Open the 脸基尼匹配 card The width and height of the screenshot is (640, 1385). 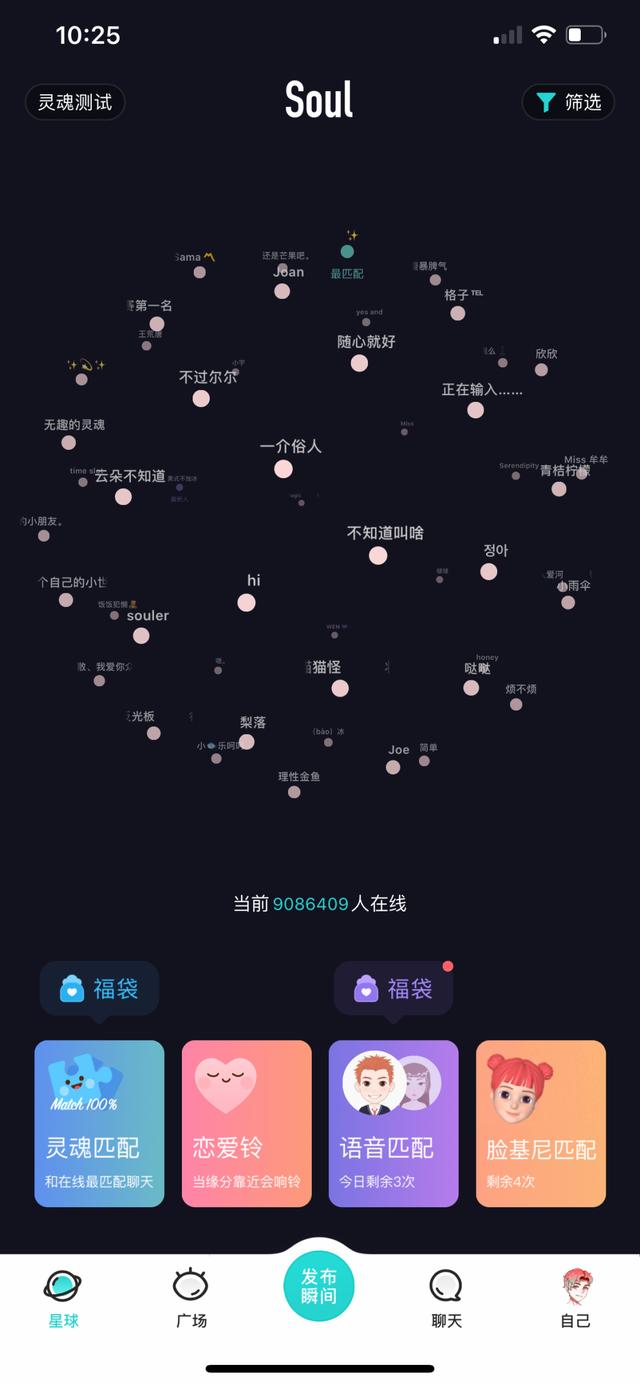[540, 1123]
